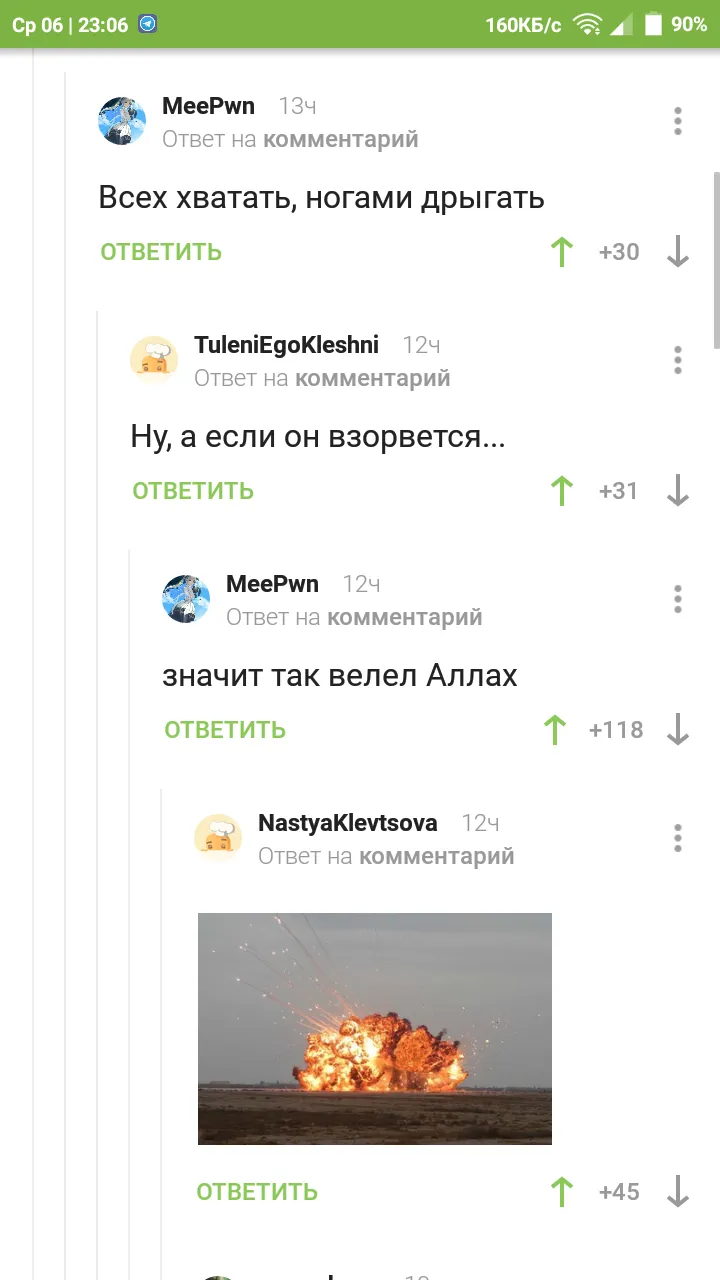The height and width of the screenshot is (1280, 720).
Task: Open the explosion image in NastyaKlevtsova's comment
Action: (375, 1028)
